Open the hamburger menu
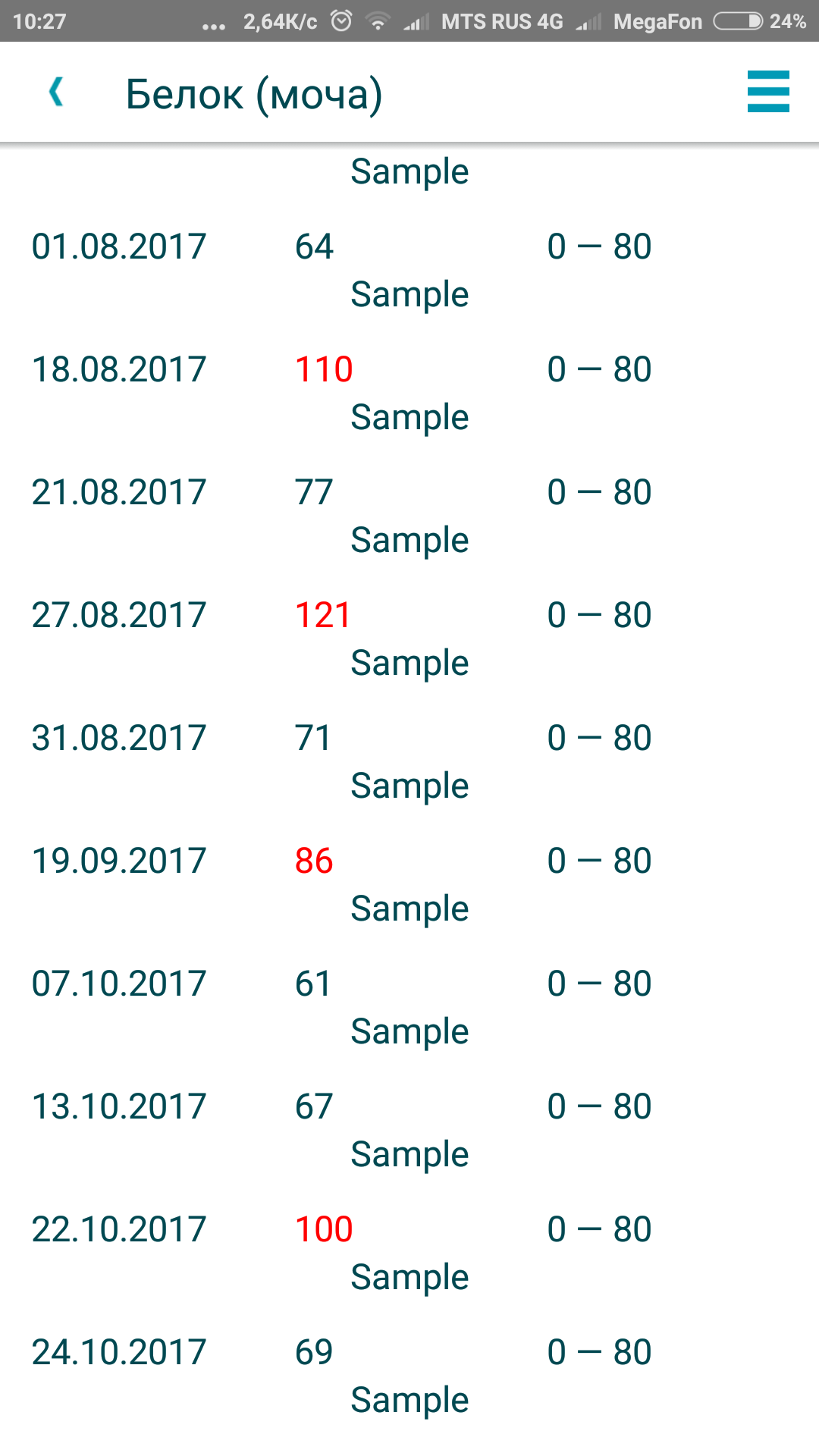819x1456 pixels. [x=767, y=92]
